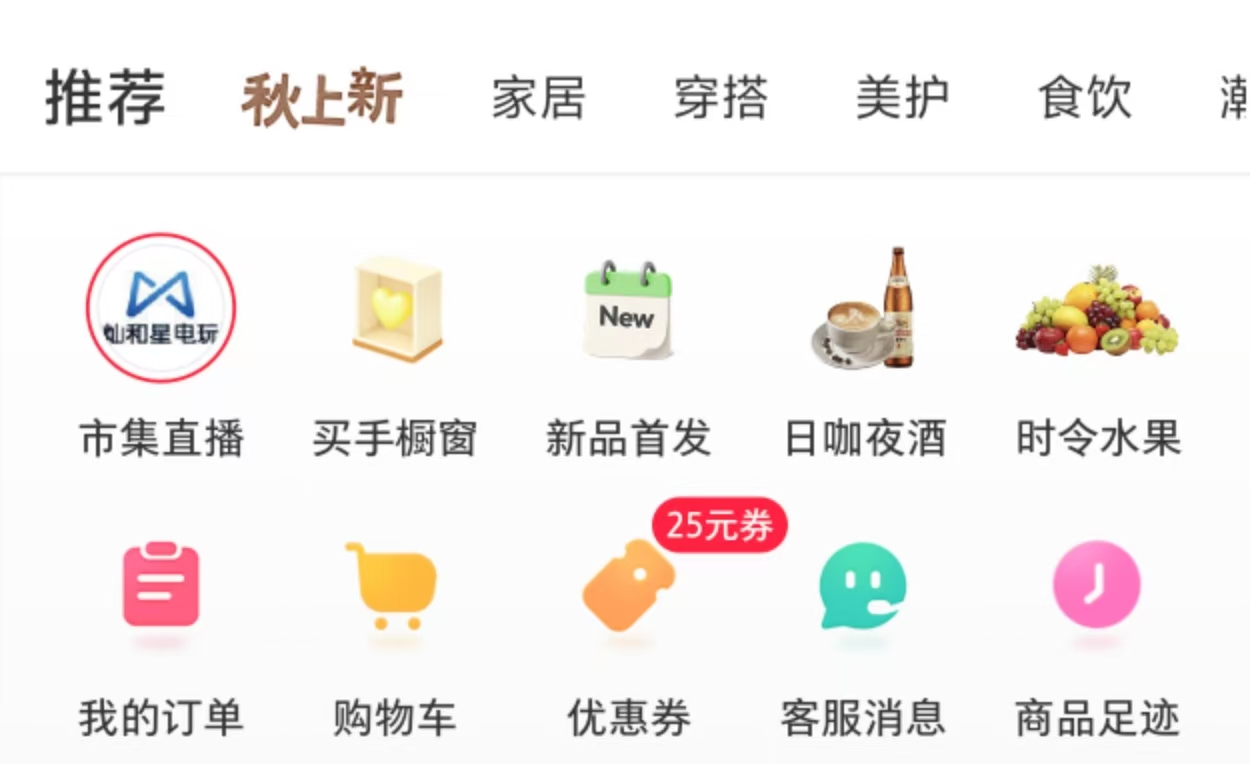The width and height of the screenshot is (1250, 764).
Task: Open 买手橱窗 shortcut
Action: [396, 308]
